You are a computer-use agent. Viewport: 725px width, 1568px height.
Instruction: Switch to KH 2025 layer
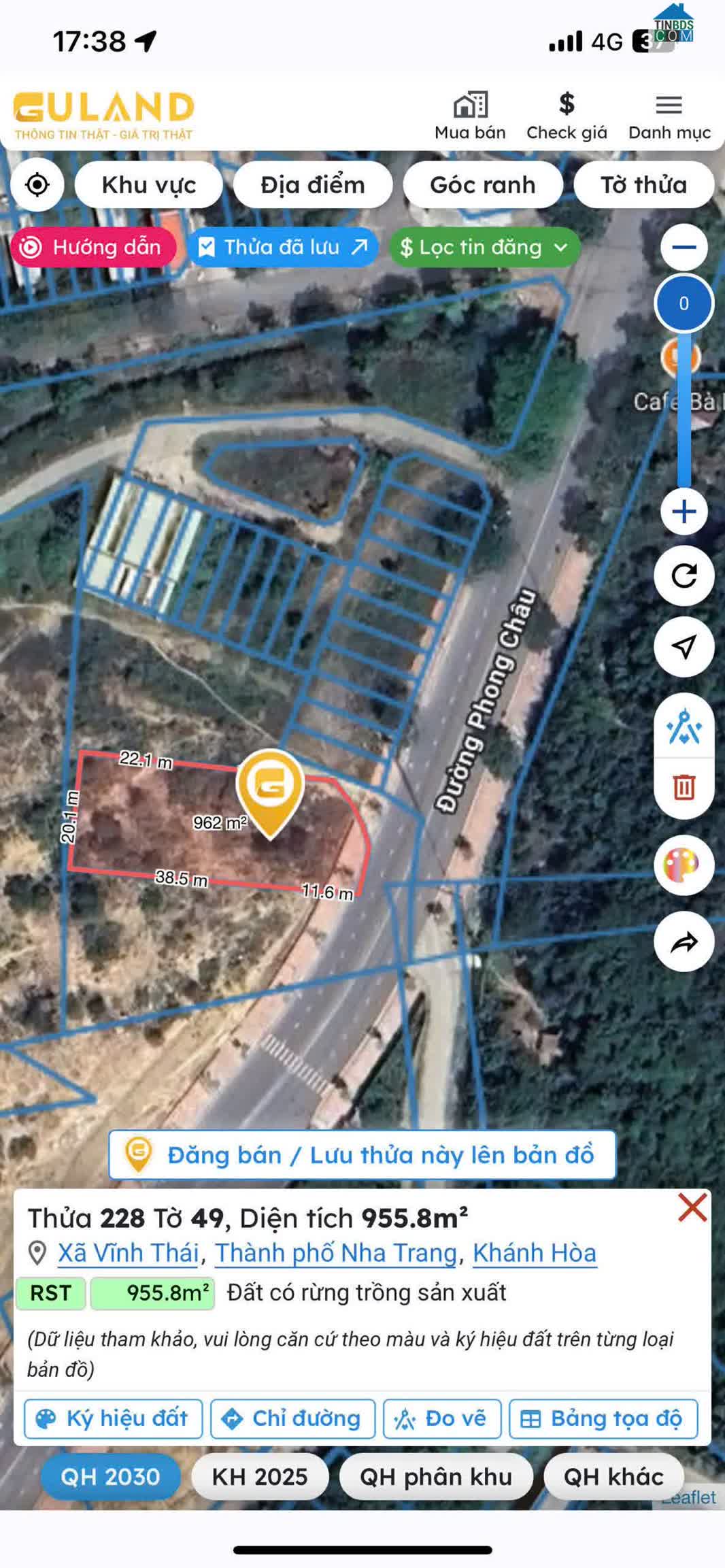coord(260,1476)
